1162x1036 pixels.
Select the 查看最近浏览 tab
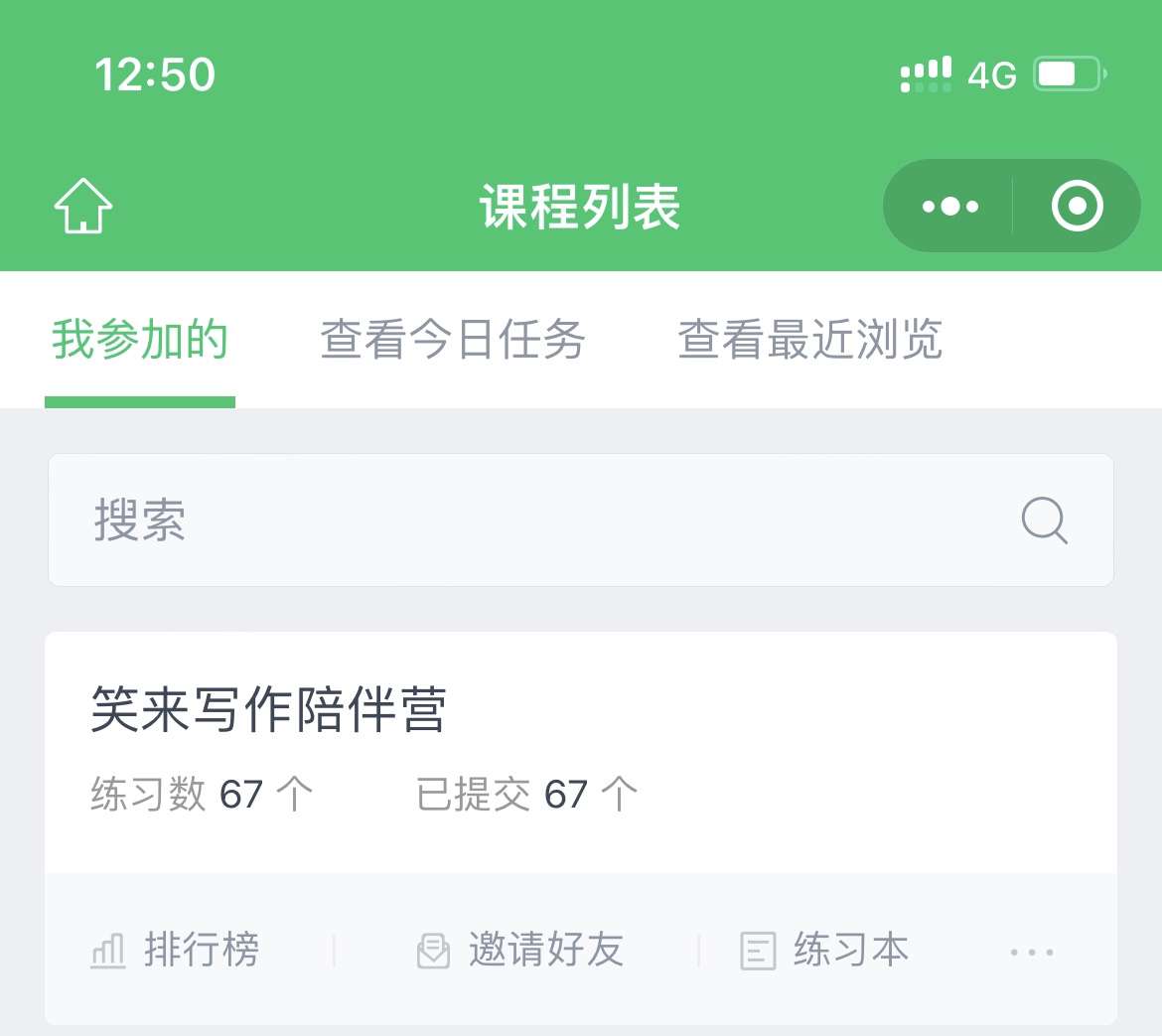coord(809,340)
